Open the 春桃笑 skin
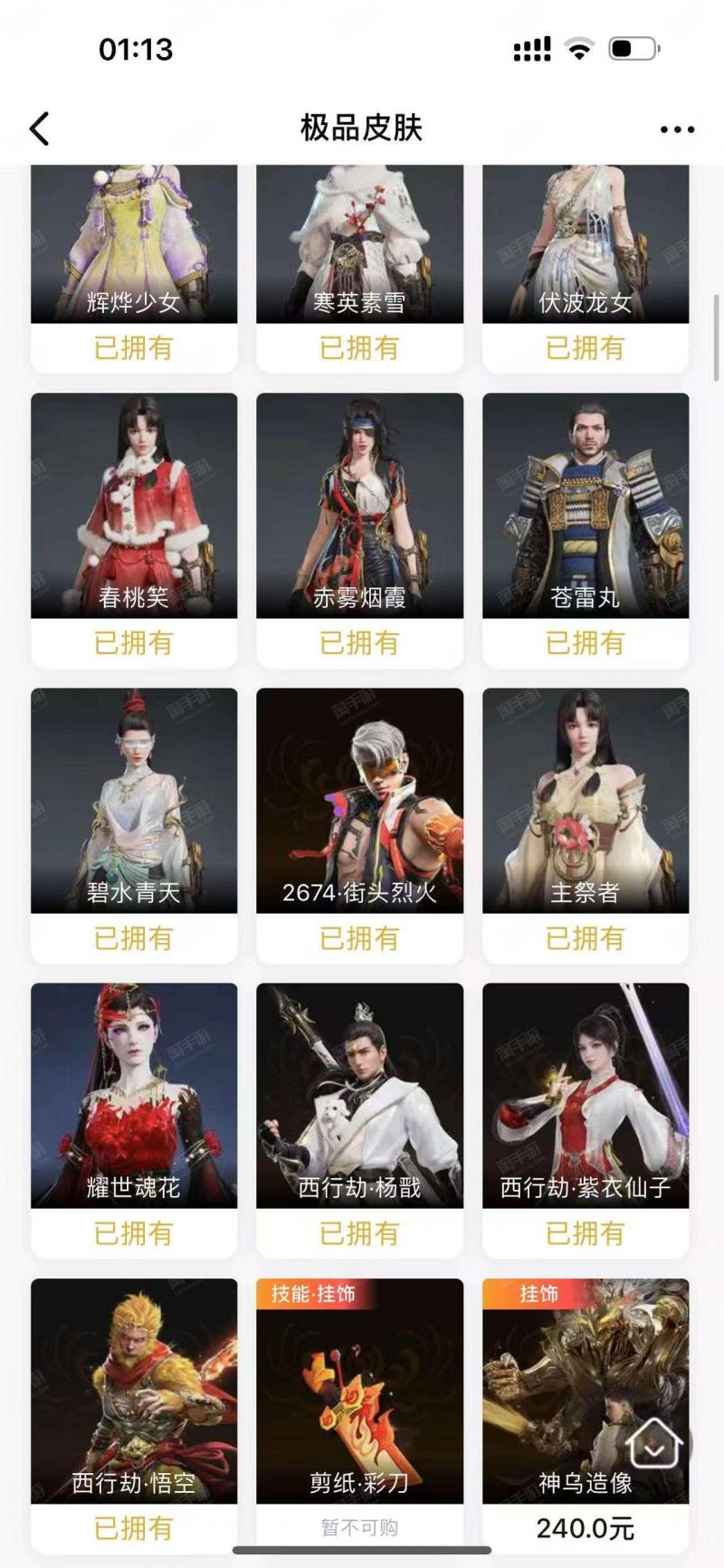This screenshot has width=724, height=1568. click(134, 530)
